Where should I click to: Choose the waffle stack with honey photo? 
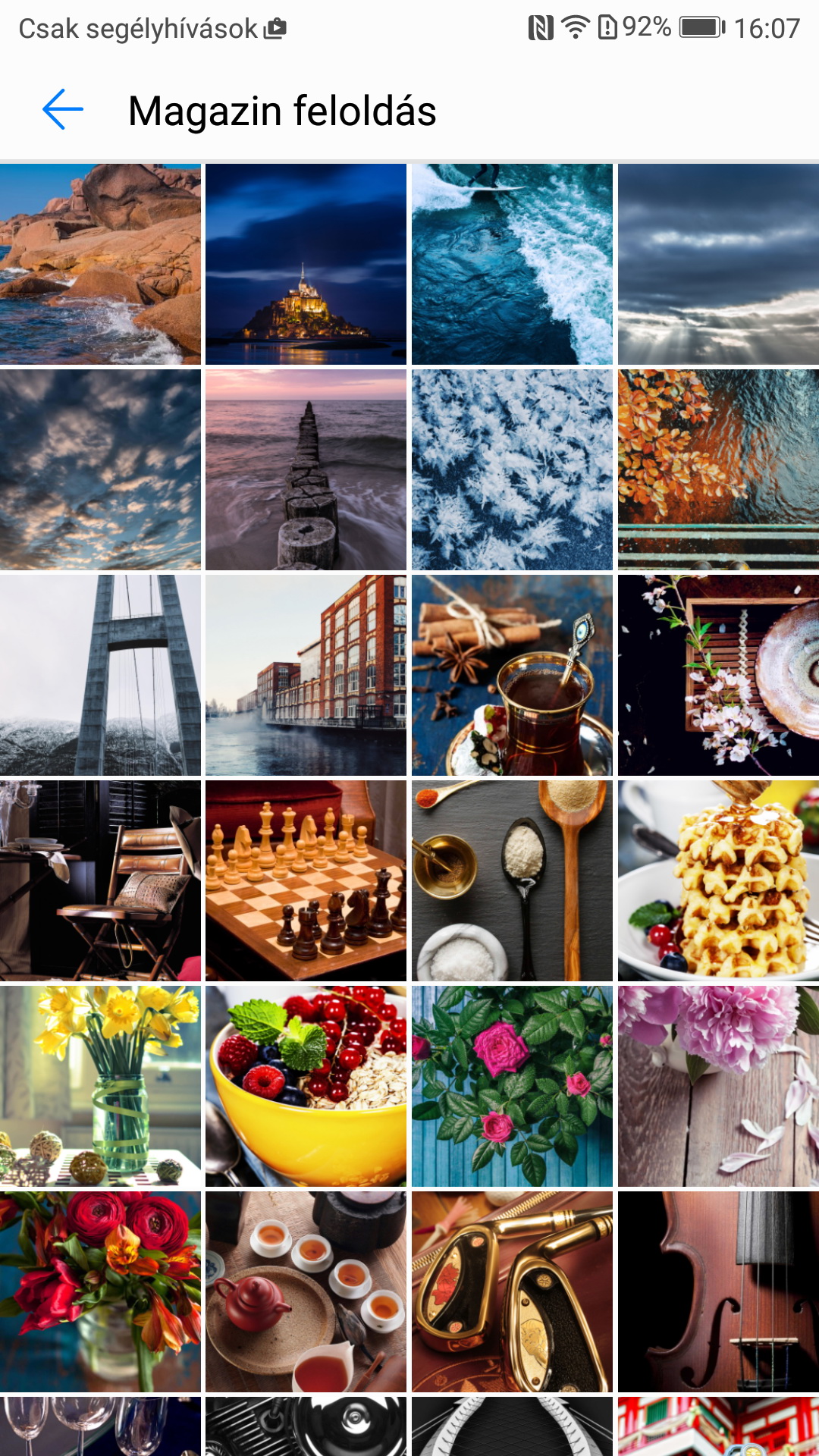point(718,880)
